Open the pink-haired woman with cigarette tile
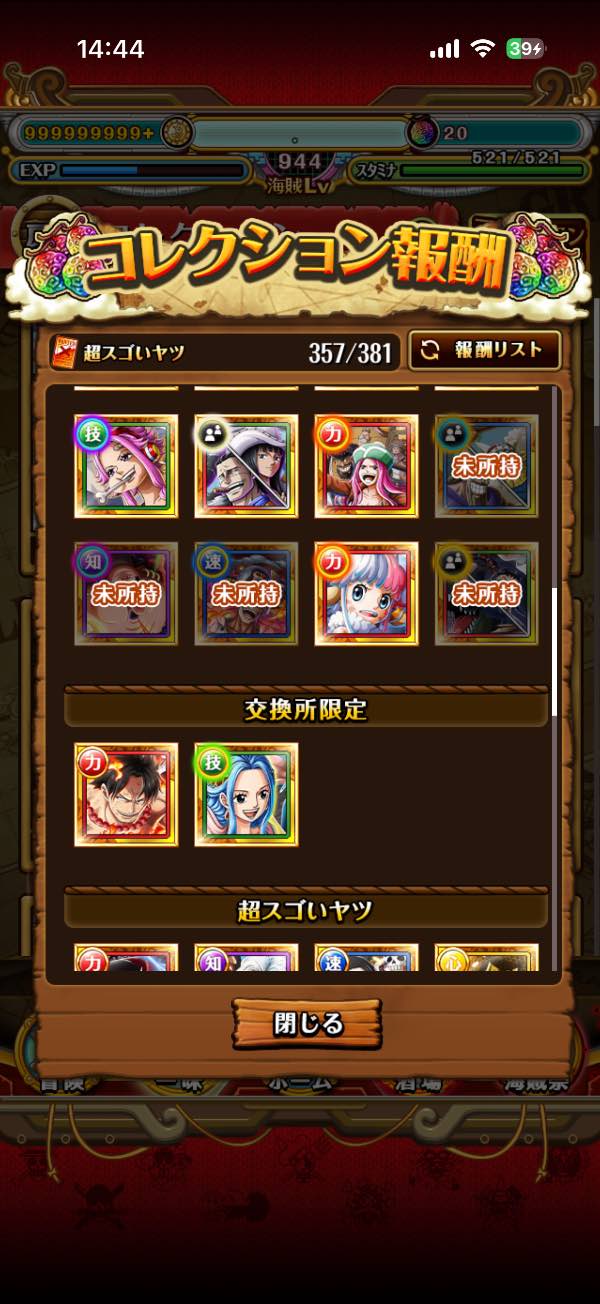This screenshot has width=600, height=1304. click(126, 466)
